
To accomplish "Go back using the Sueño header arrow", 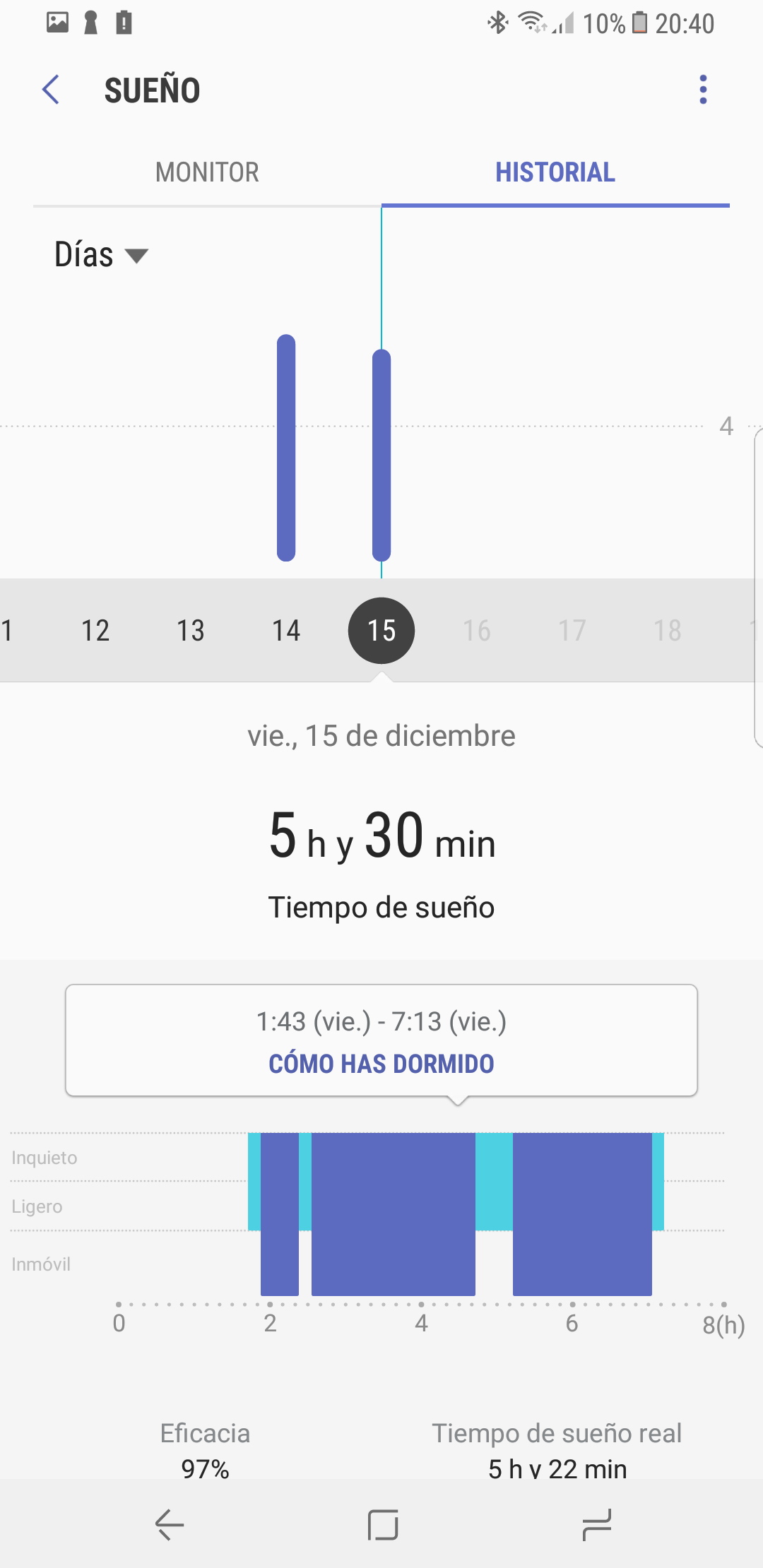I will [51, 90].
